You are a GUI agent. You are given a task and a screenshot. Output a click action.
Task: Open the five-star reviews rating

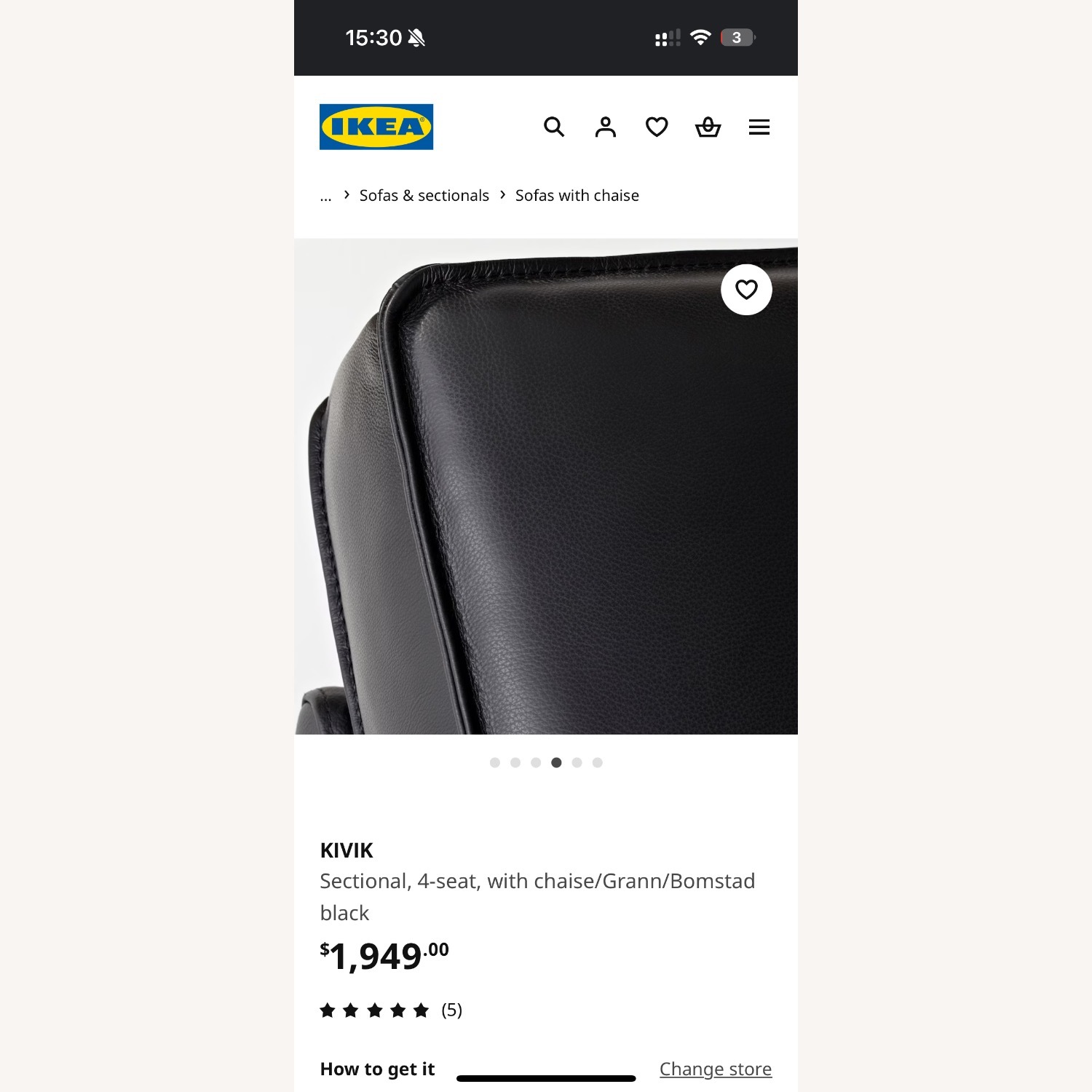[391, 1010]
